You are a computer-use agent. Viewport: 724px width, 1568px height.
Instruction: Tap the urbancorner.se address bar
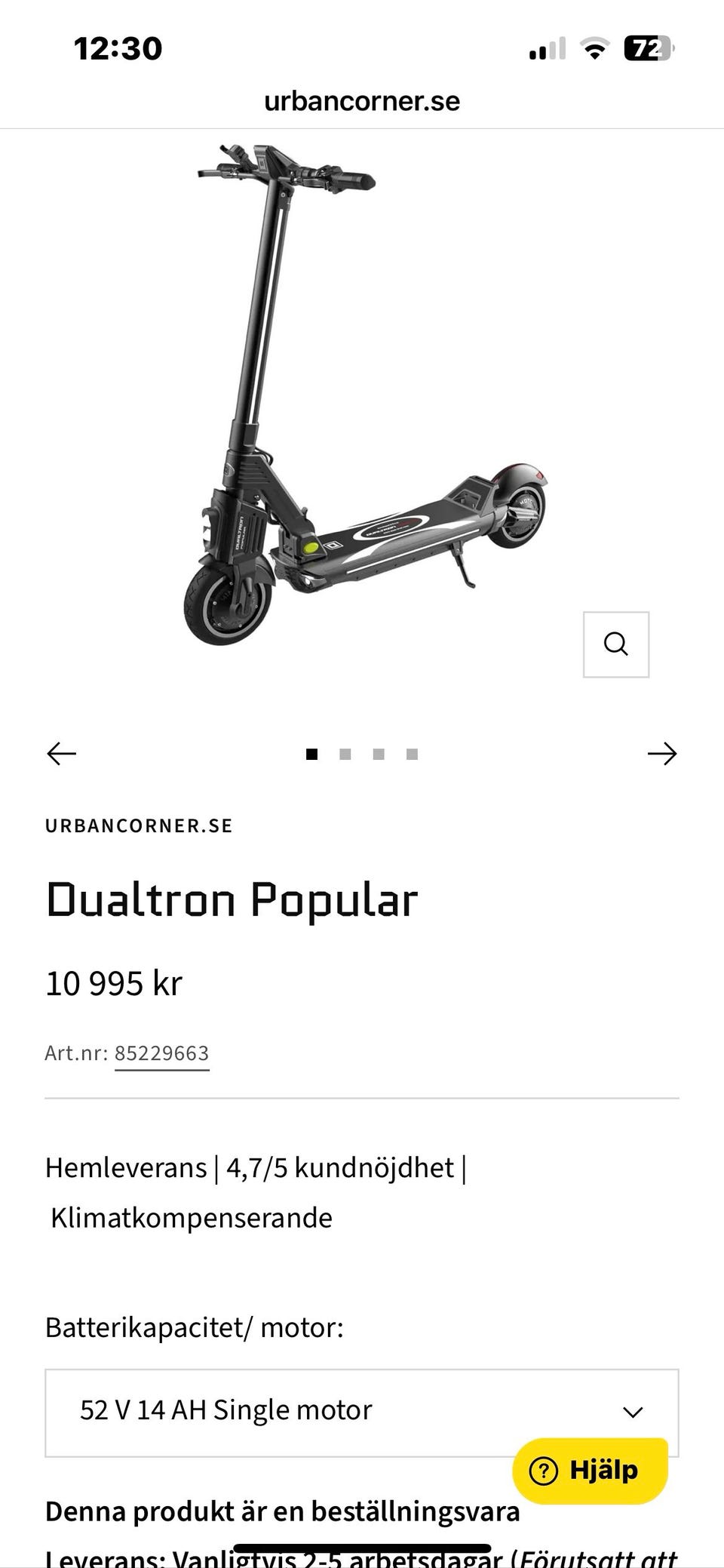(362, 100)
